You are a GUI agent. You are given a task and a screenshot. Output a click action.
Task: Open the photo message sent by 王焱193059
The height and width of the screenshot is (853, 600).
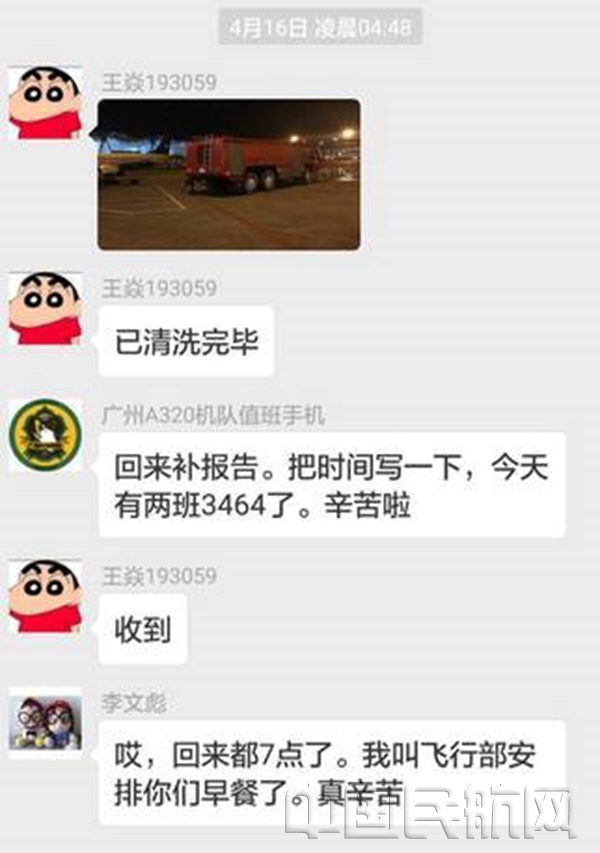228,174
